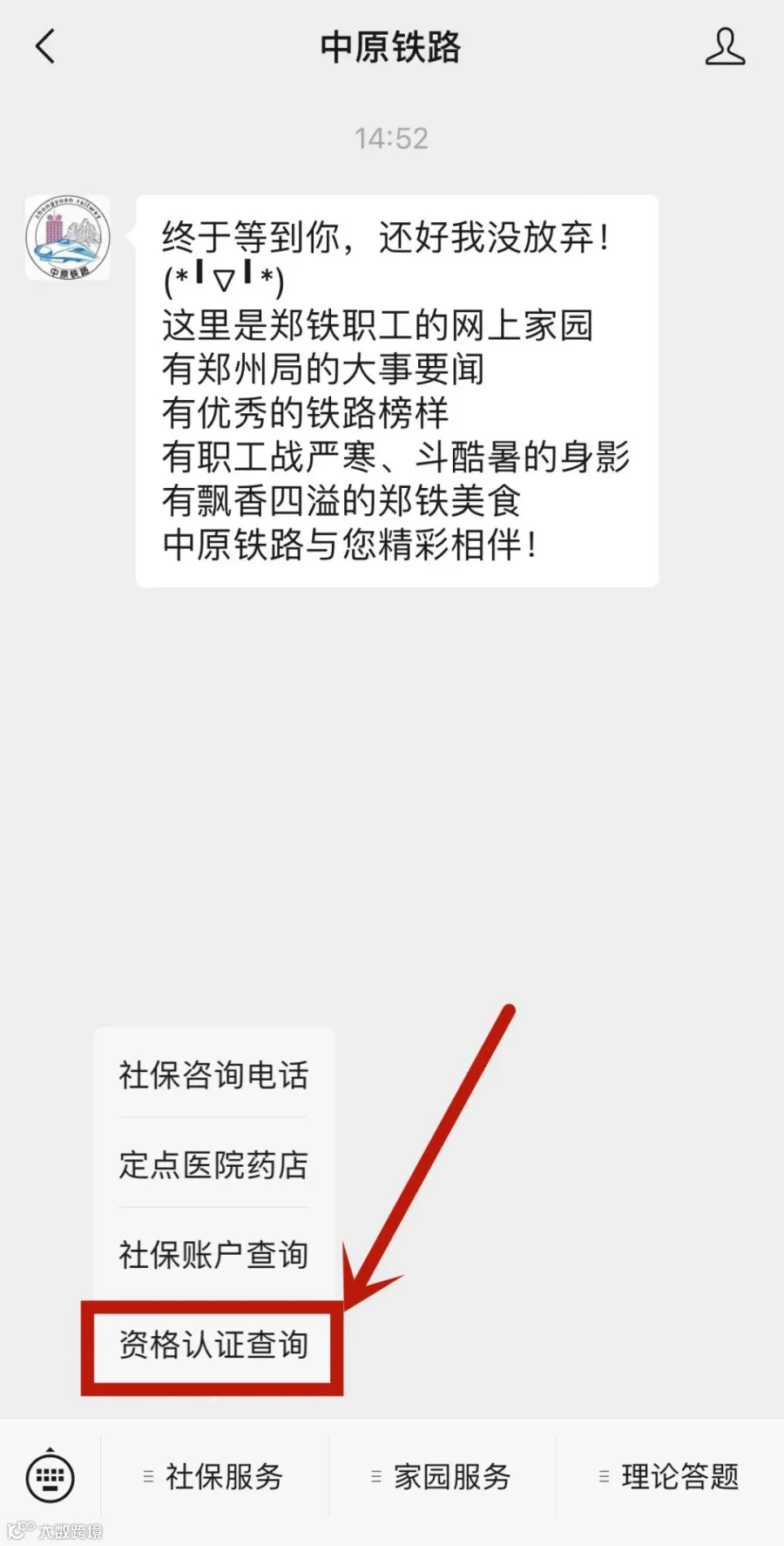Open the account profile icon
784x1546 pixels.
pos(725,46)
